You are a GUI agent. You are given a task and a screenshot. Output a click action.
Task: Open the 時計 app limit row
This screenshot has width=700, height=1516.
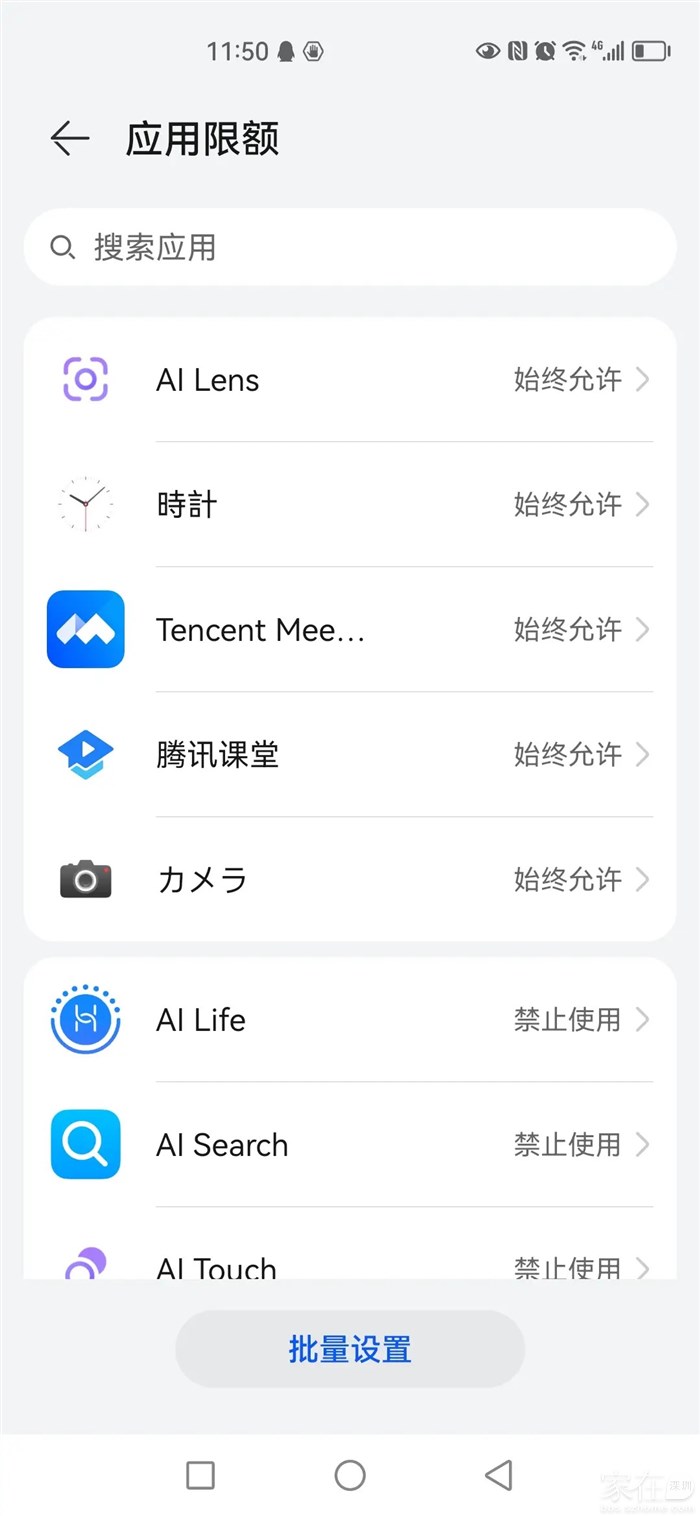tap(350, 505)
